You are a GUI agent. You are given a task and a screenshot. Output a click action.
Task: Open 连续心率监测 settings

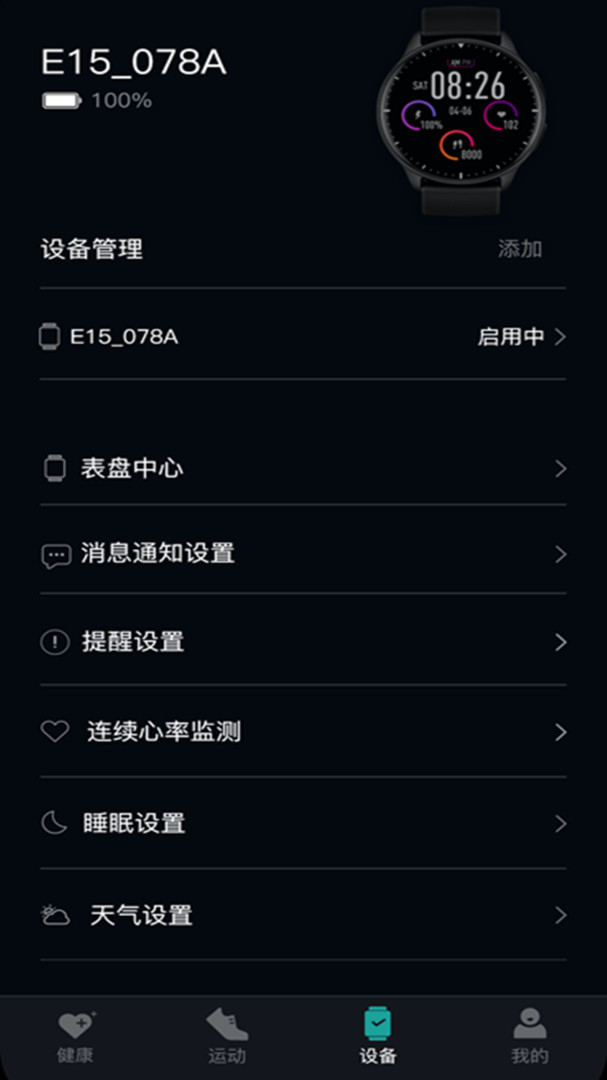pos(302,732)
